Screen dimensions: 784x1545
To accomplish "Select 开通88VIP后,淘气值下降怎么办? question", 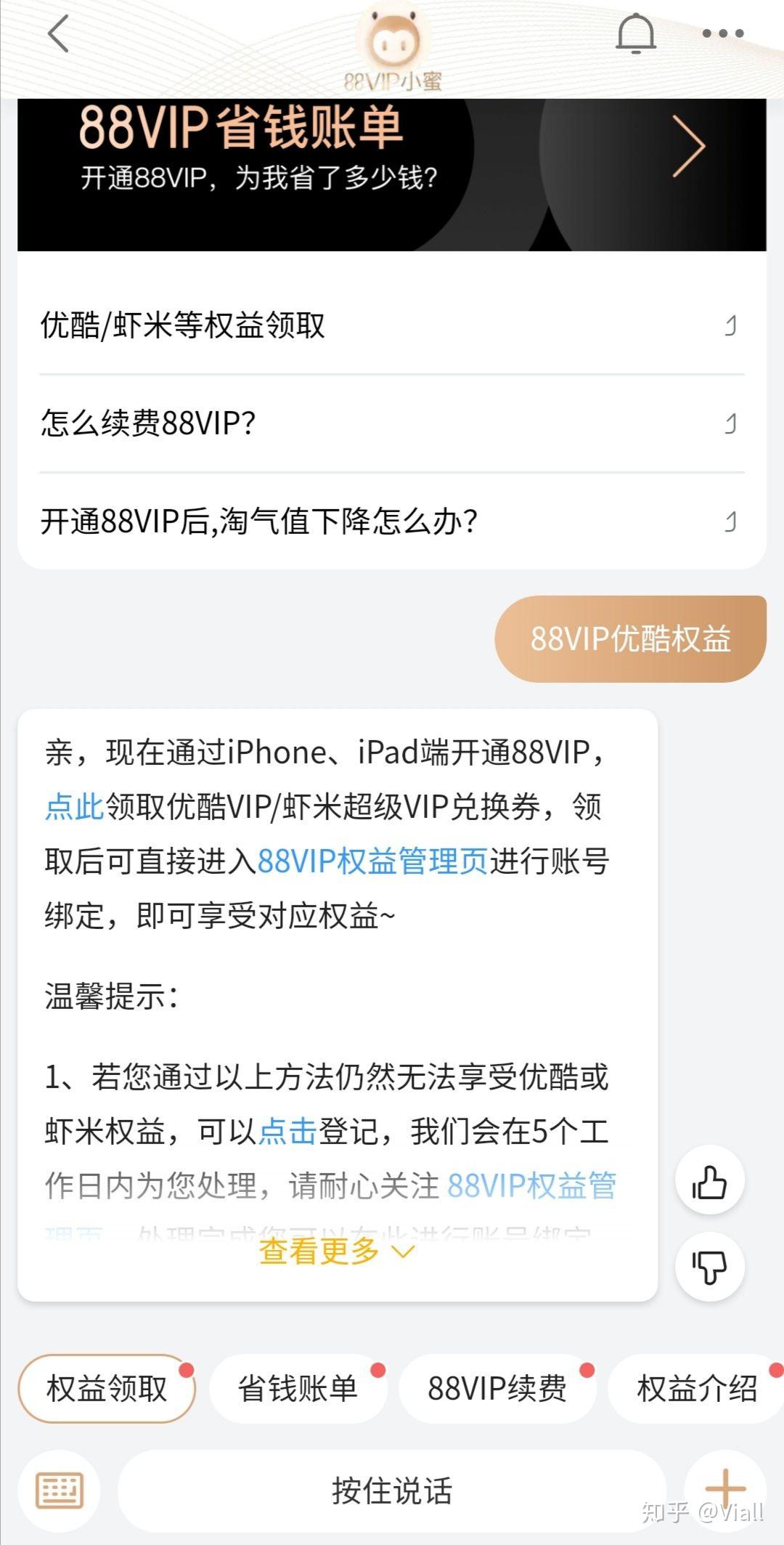I will pos(392,521).
